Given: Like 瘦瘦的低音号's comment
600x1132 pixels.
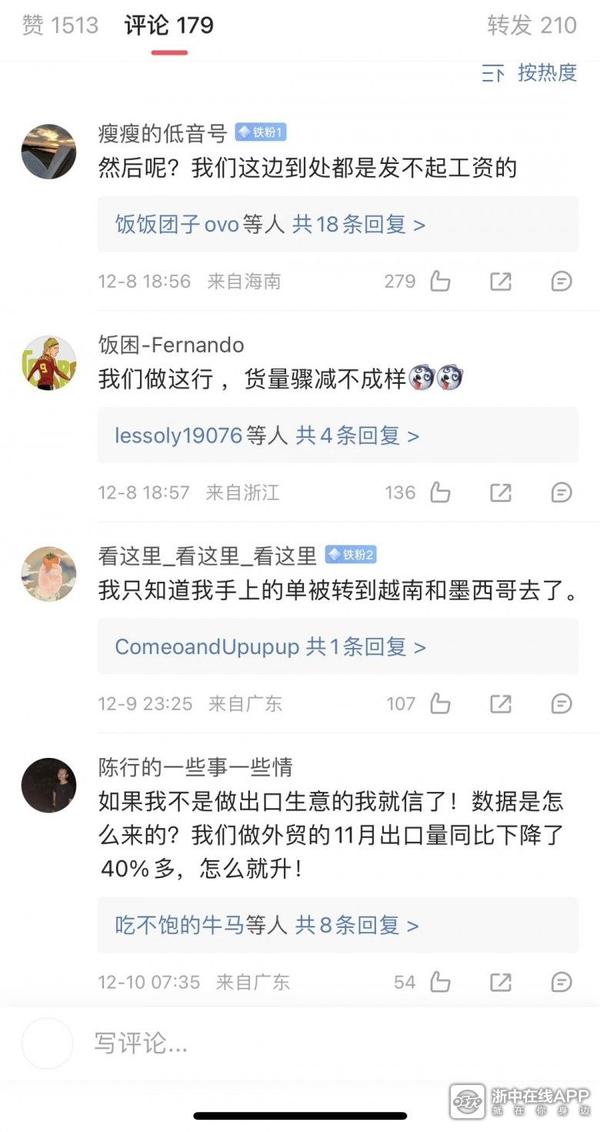Looking at the screenshot, I should pos(440,281).
